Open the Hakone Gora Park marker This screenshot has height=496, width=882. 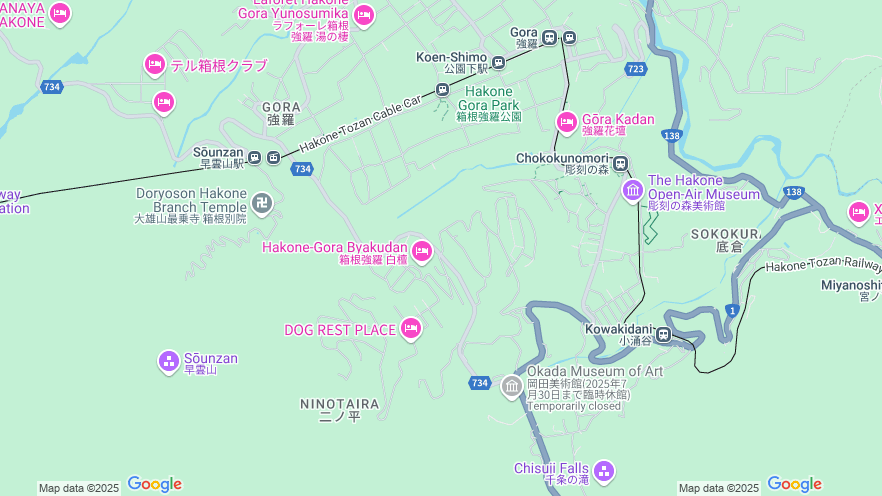pos(442,105)
